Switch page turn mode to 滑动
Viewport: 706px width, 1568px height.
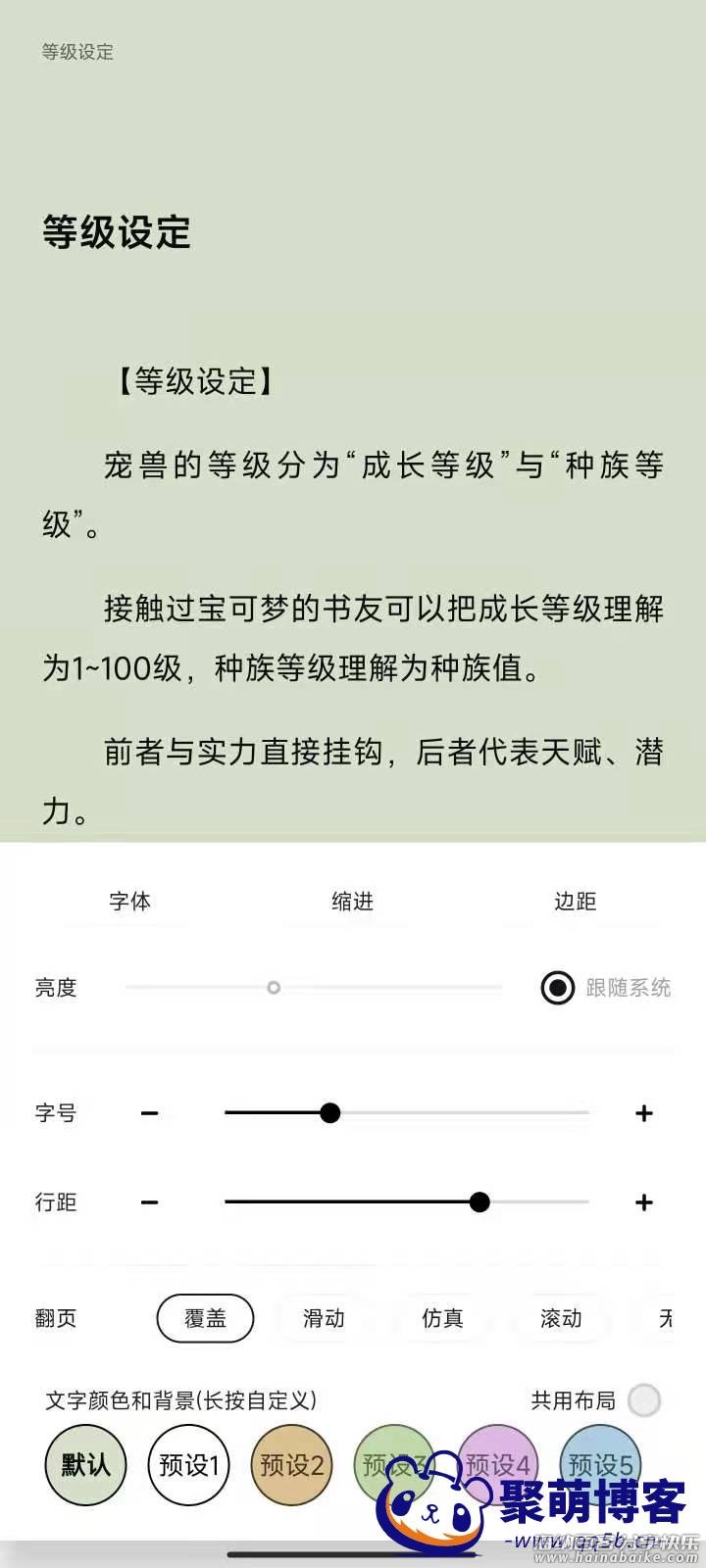(x=324, y=1319)
